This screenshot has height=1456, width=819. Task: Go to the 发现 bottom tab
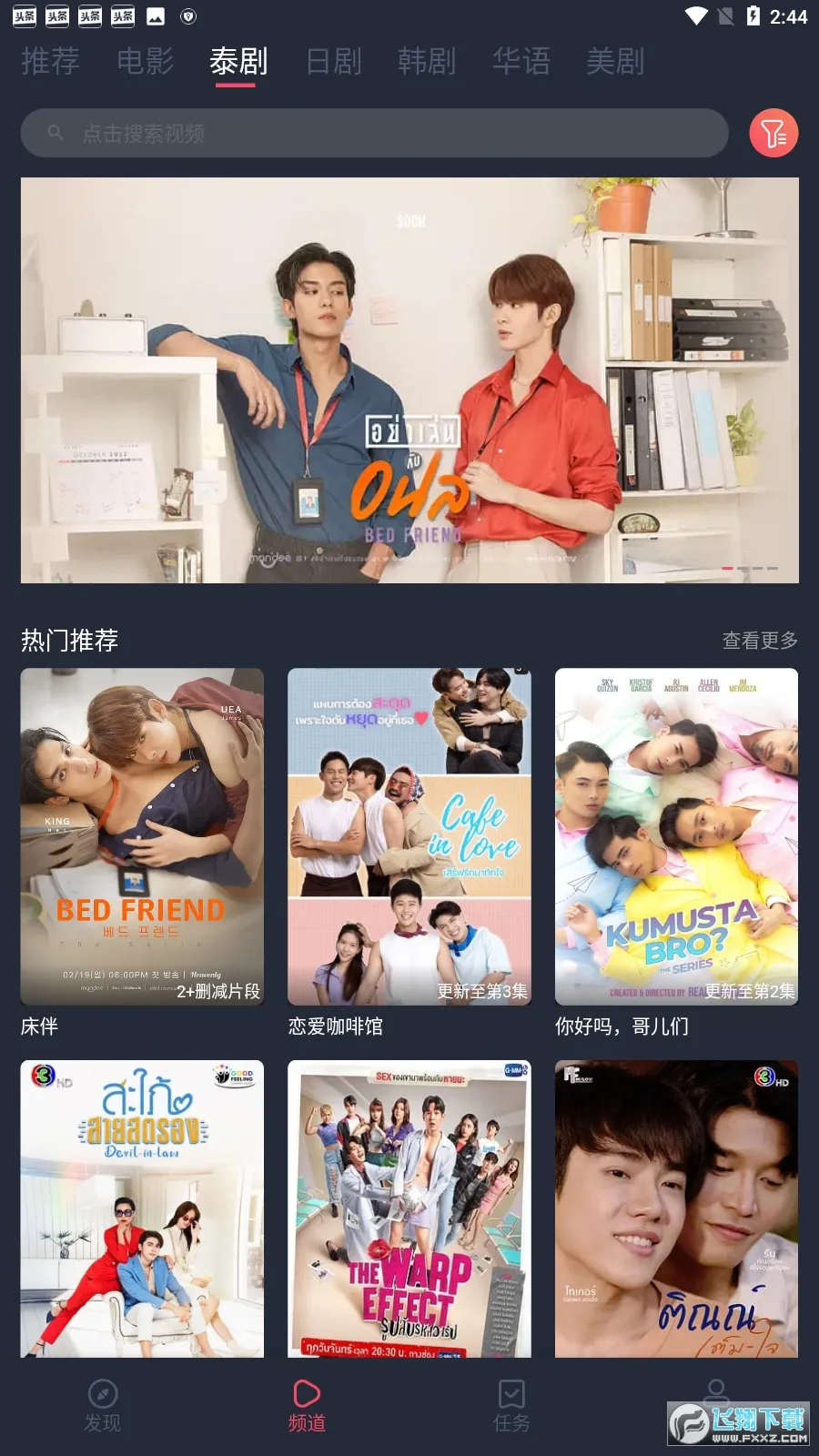click(102, 1406)
